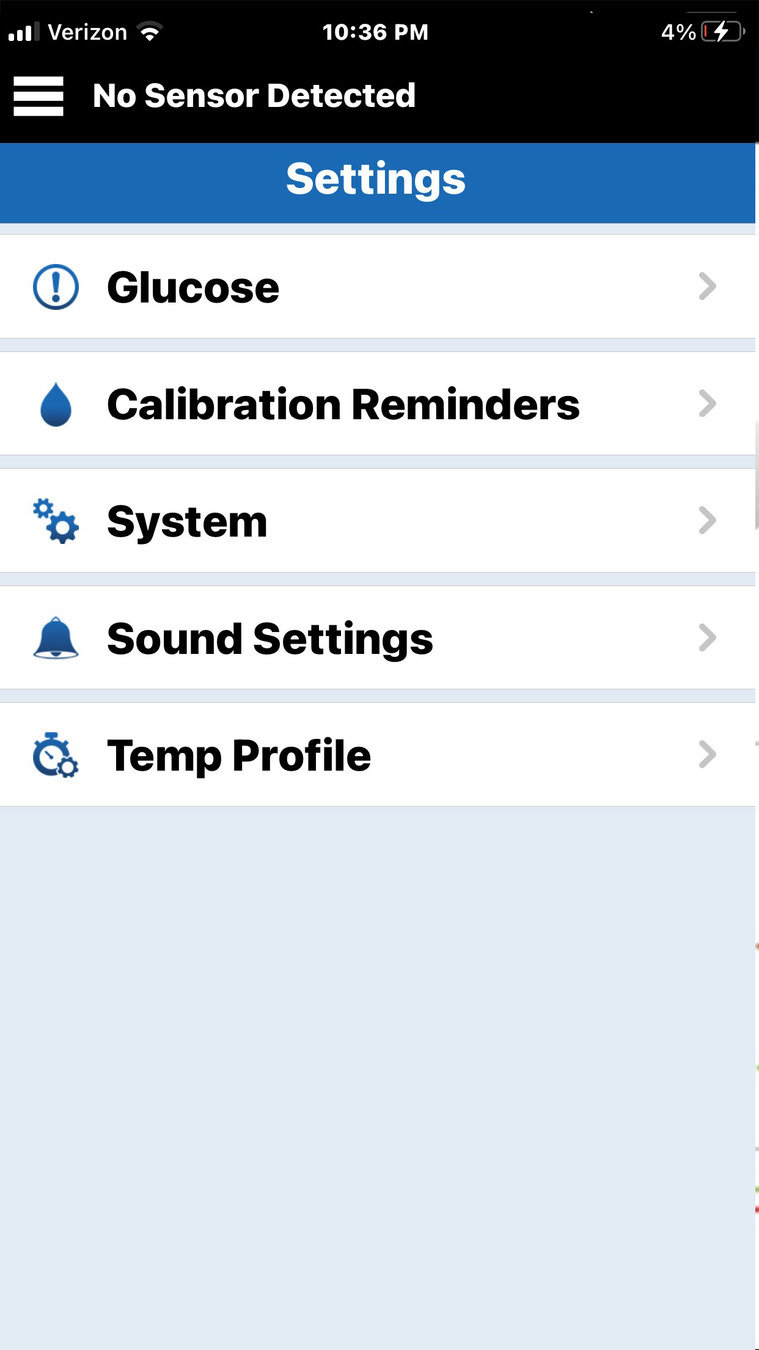
Task: Open the hamburger drawer menu
Action: (x=39, y=96)
